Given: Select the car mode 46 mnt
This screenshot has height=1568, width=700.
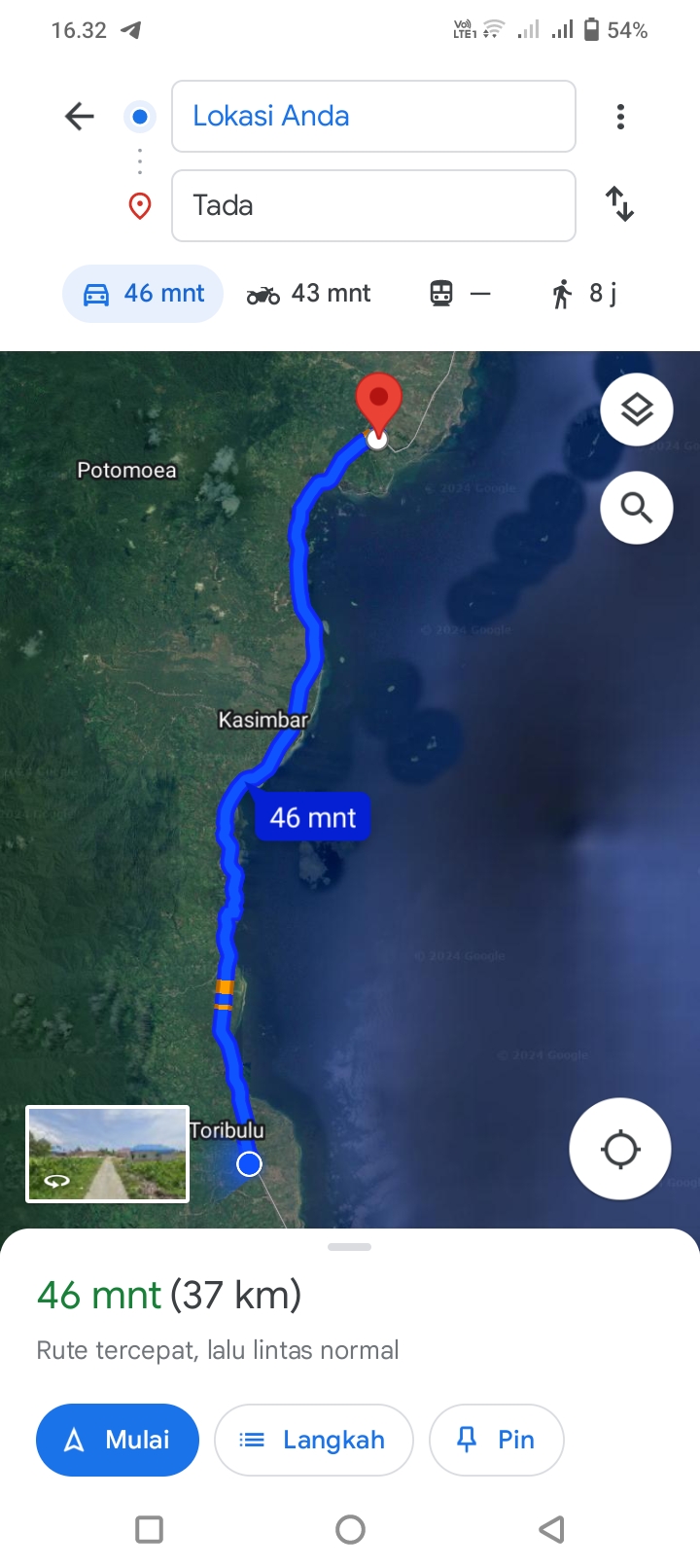Looking at the screenshot, I should point(143,293).
